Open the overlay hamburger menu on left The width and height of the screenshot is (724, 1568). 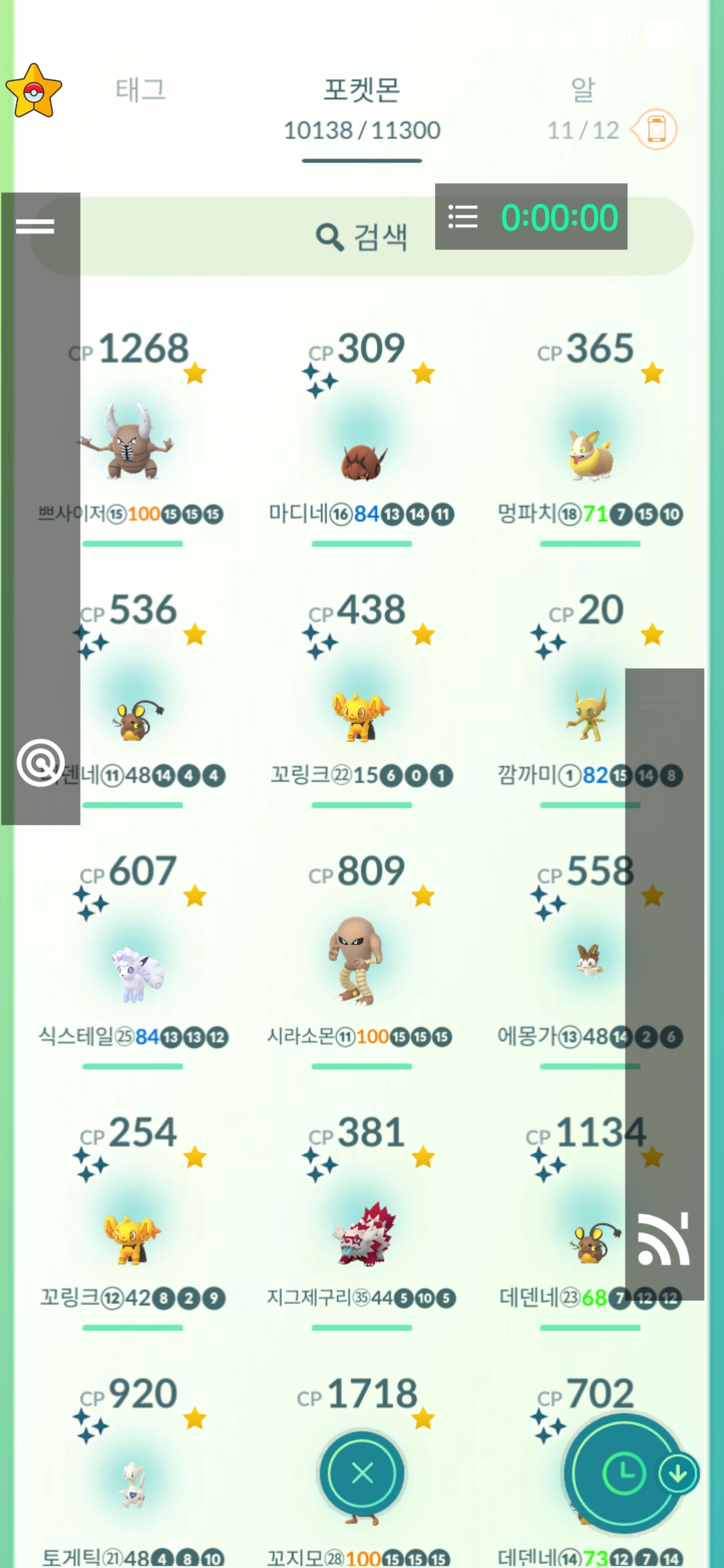[x=35, y=226]
